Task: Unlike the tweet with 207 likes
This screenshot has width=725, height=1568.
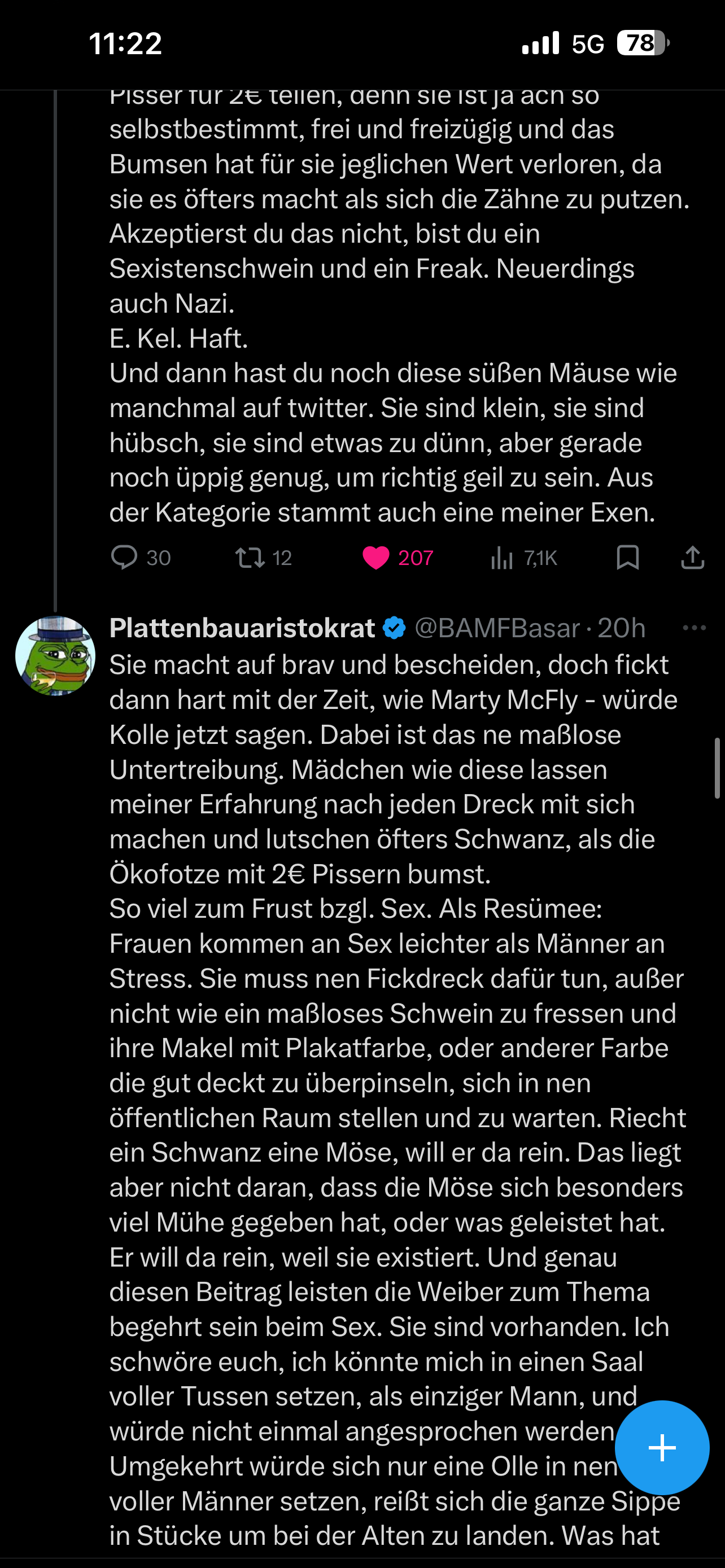Action: coord(375,558)
